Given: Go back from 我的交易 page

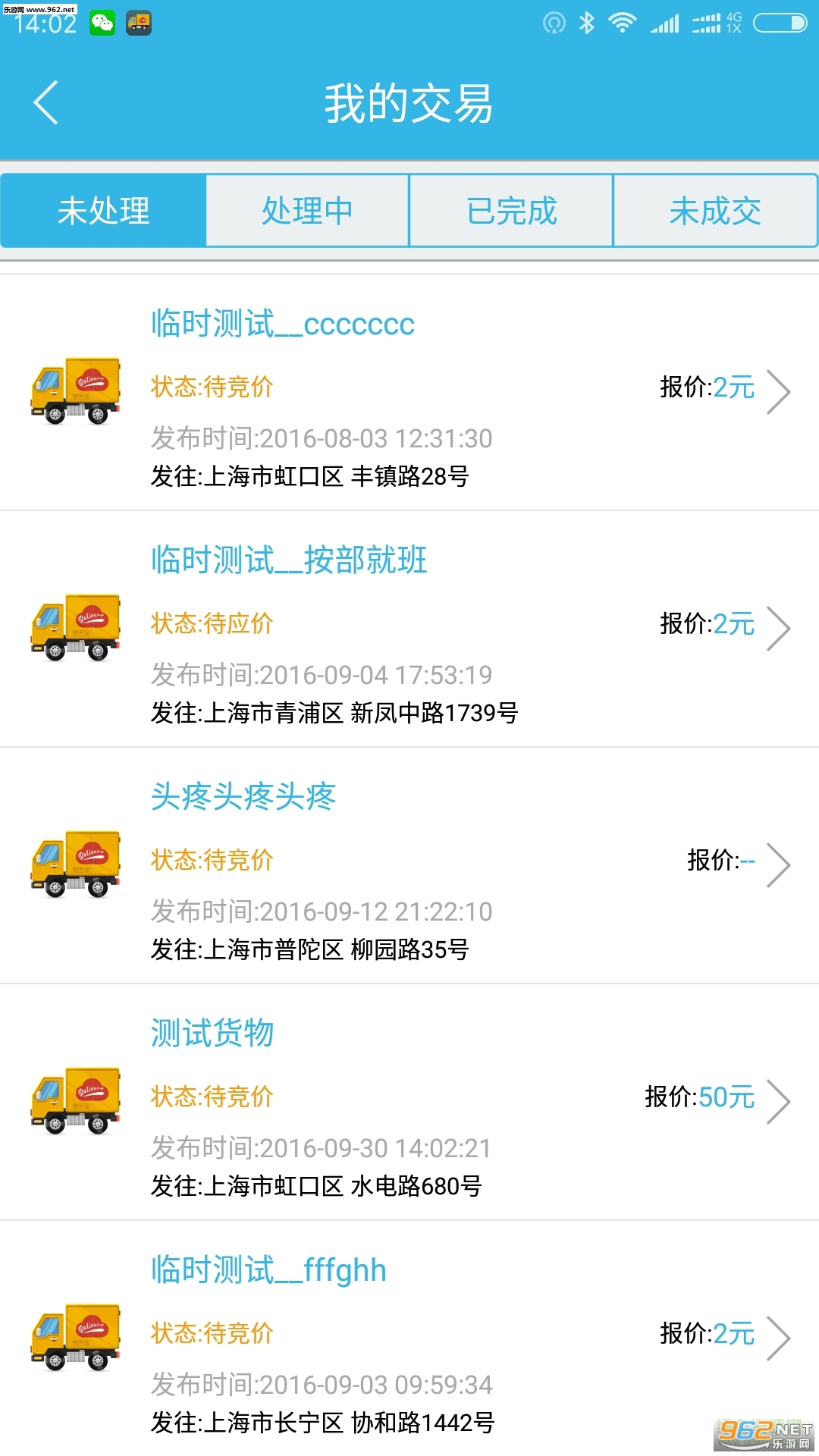Looking at the screenshot, I should pos(46,102).
